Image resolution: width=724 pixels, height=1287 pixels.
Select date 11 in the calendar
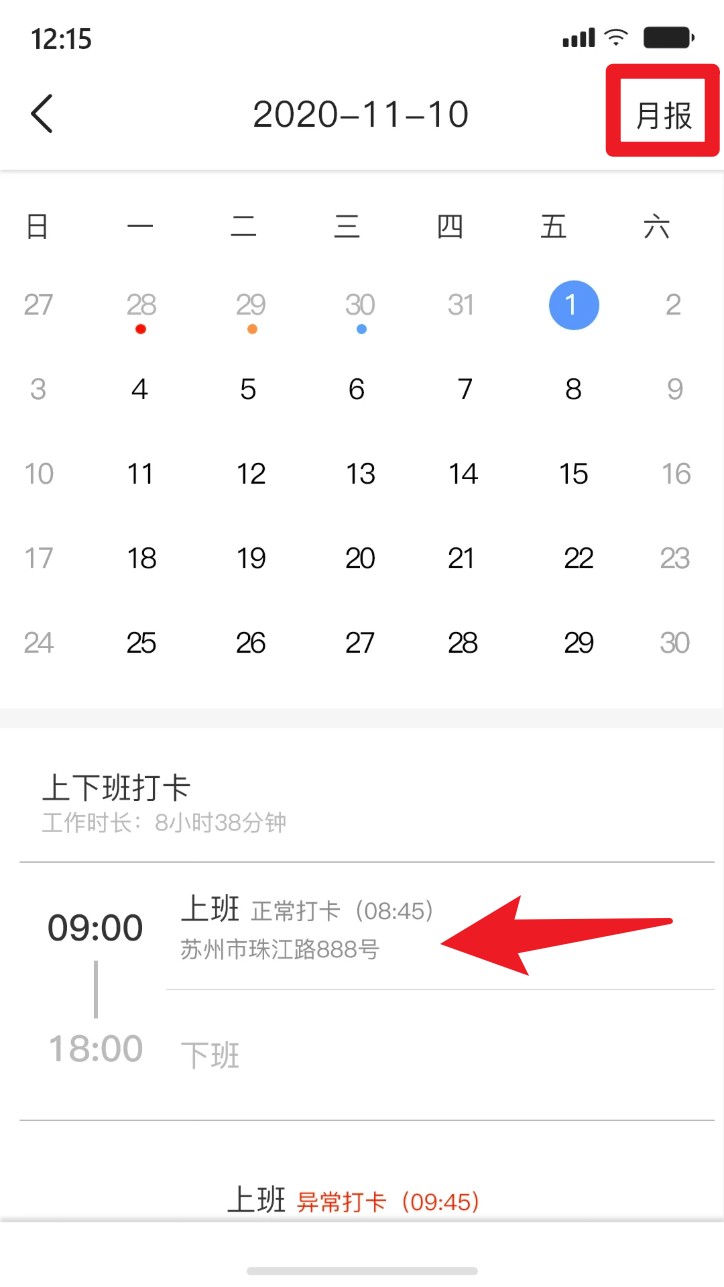[141, 473]
